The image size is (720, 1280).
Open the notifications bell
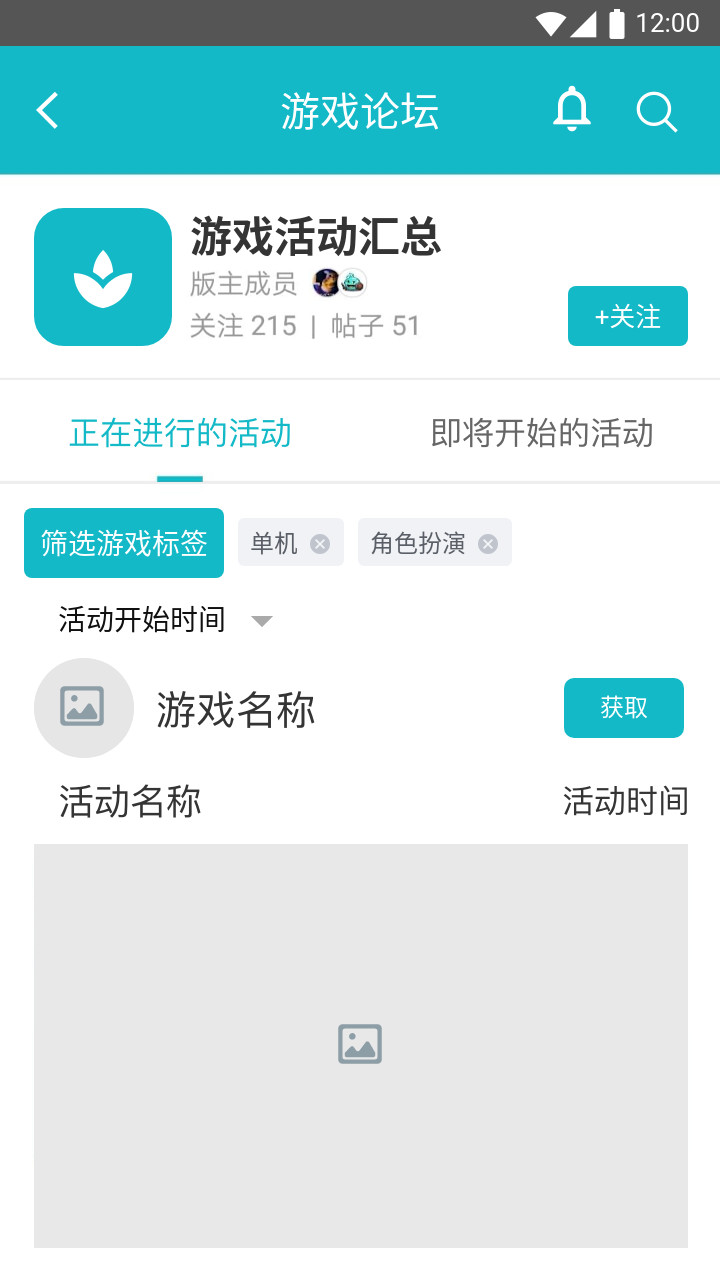572,110
